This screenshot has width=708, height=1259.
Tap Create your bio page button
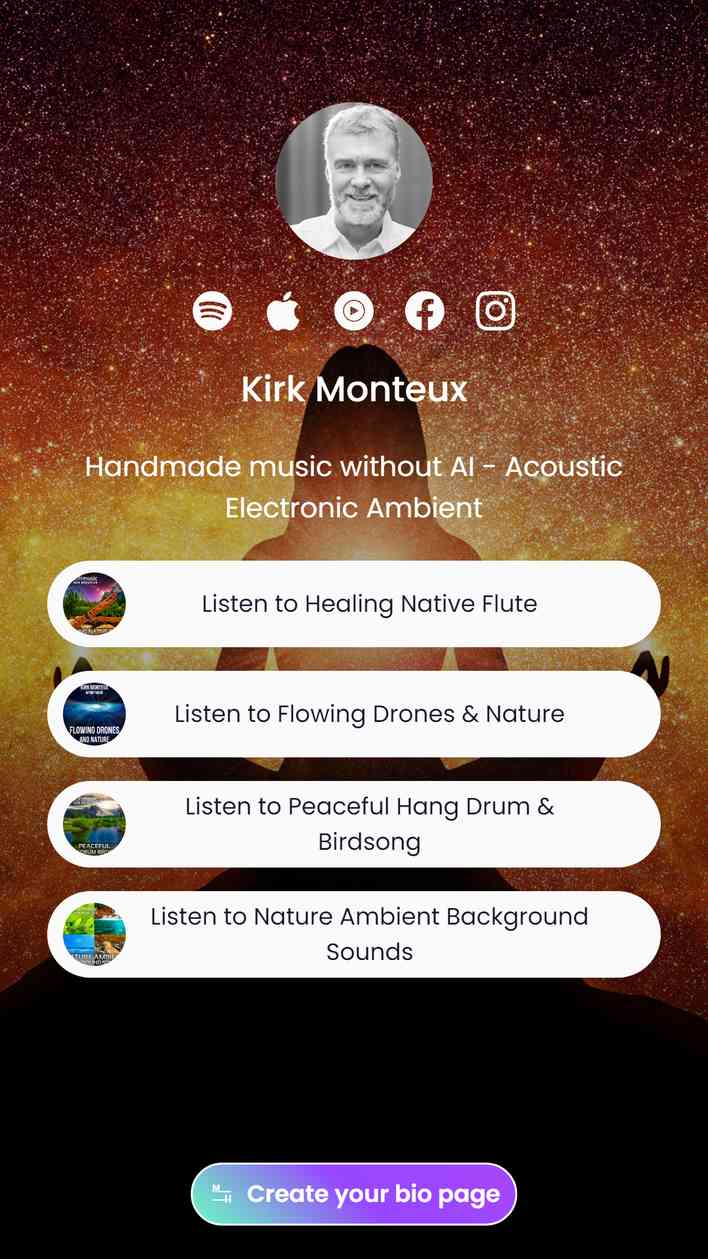(354, 1194)
